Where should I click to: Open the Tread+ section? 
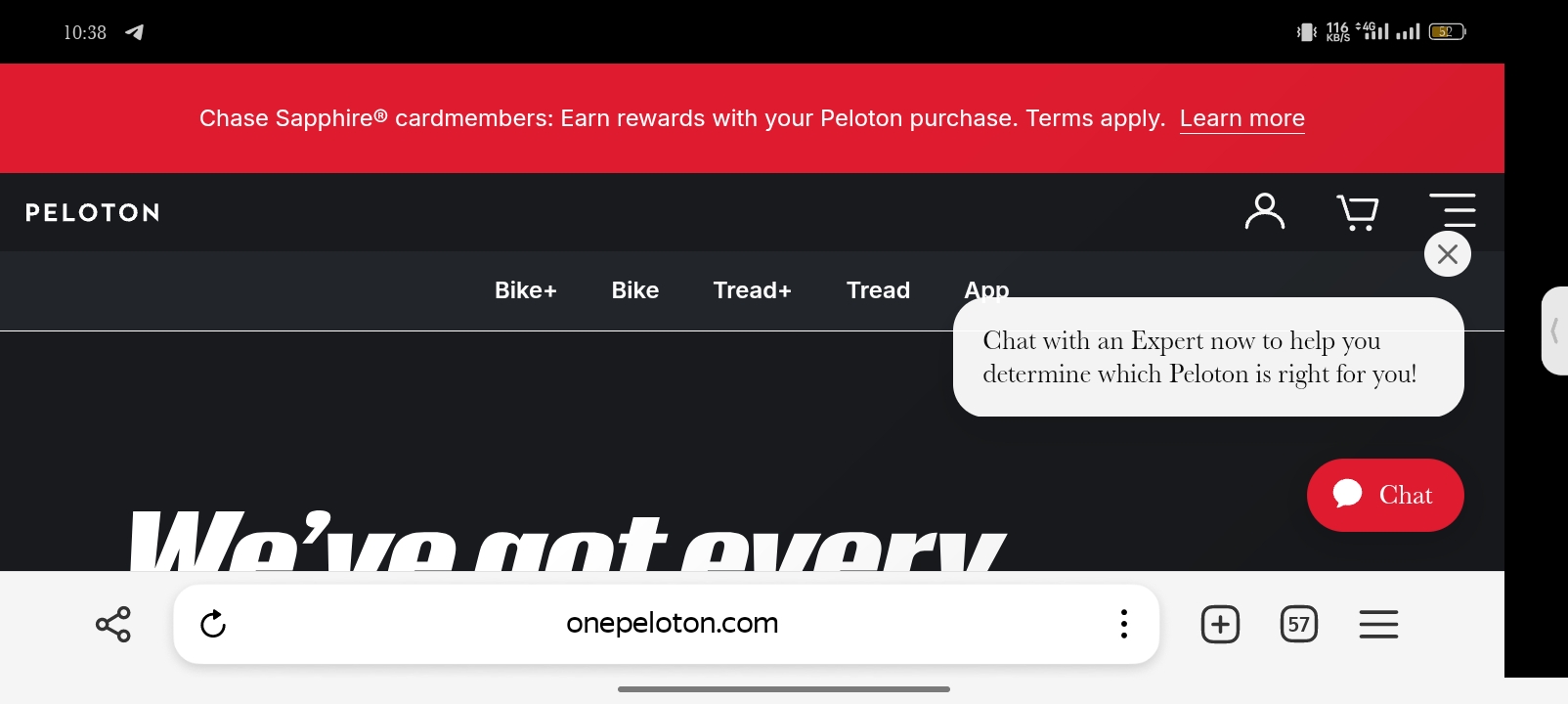[x=752, y=290]
